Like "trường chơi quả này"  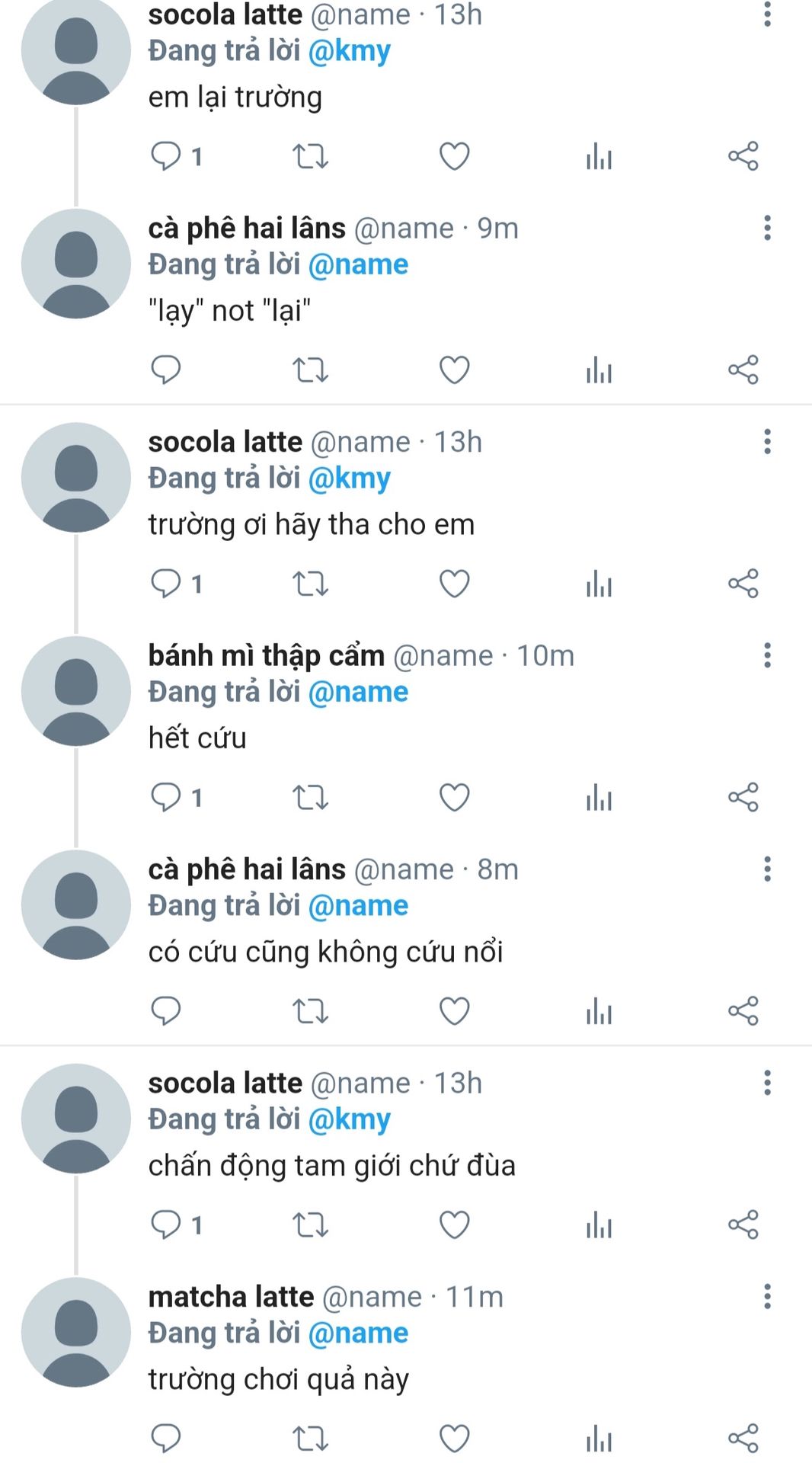click(454, 1439)
